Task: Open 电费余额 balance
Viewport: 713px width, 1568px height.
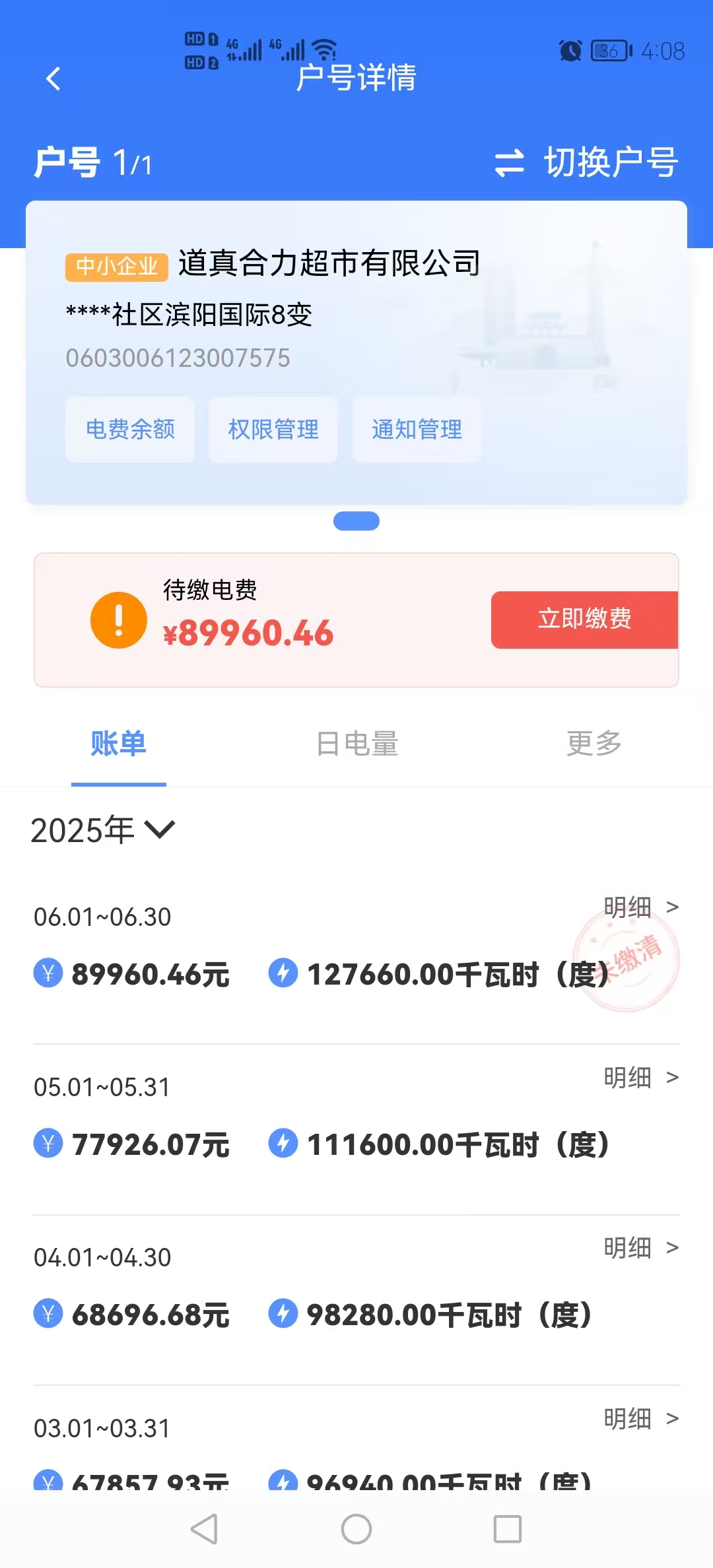Action: [130, 430]
